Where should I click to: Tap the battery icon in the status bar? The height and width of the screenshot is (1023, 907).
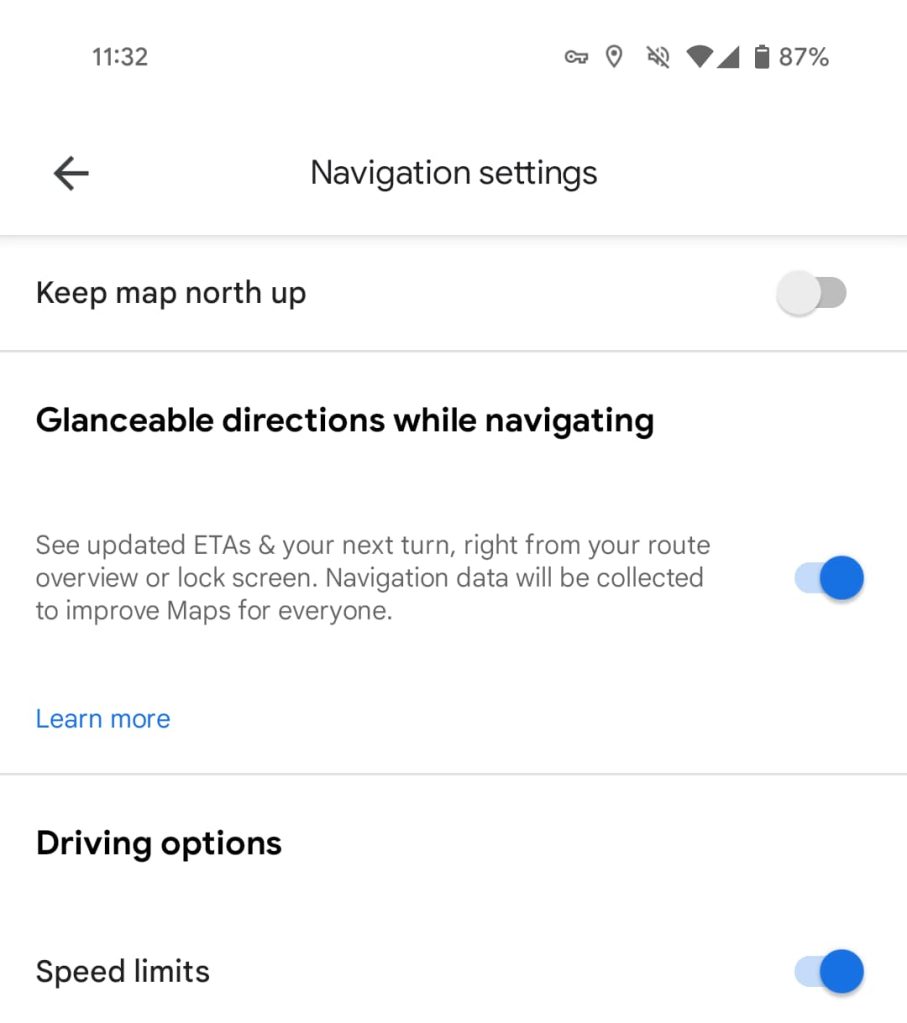[762, 57]
